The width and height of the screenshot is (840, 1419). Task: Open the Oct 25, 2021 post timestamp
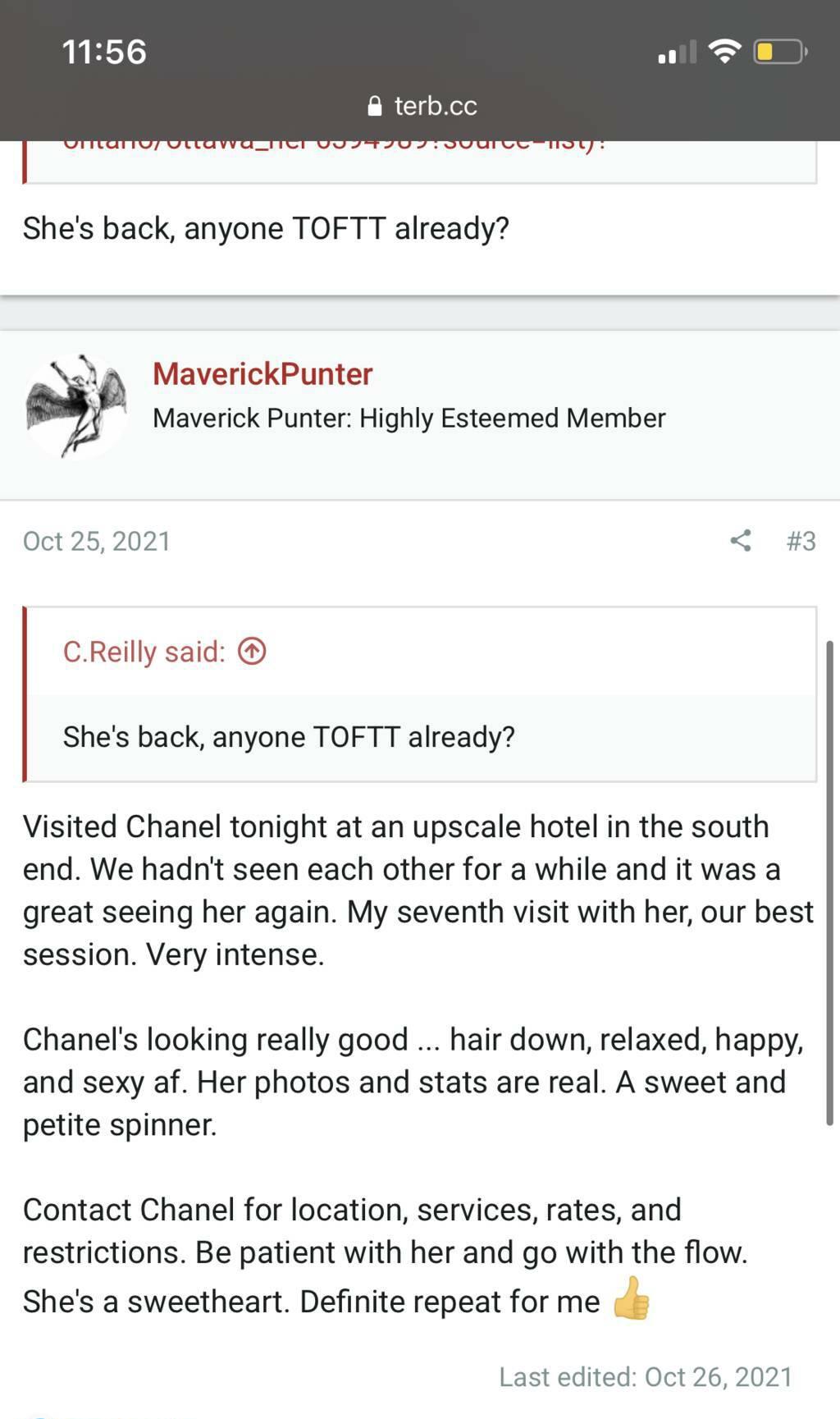[97, 542]
